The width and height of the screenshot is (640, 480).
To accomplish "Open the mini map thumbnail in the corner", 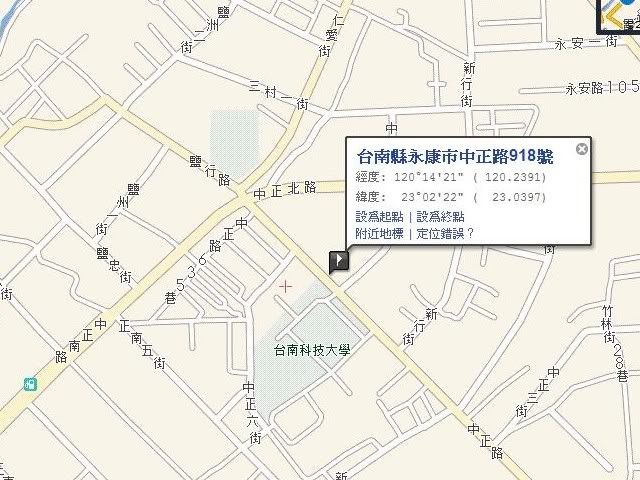I will tap(620, 13).
